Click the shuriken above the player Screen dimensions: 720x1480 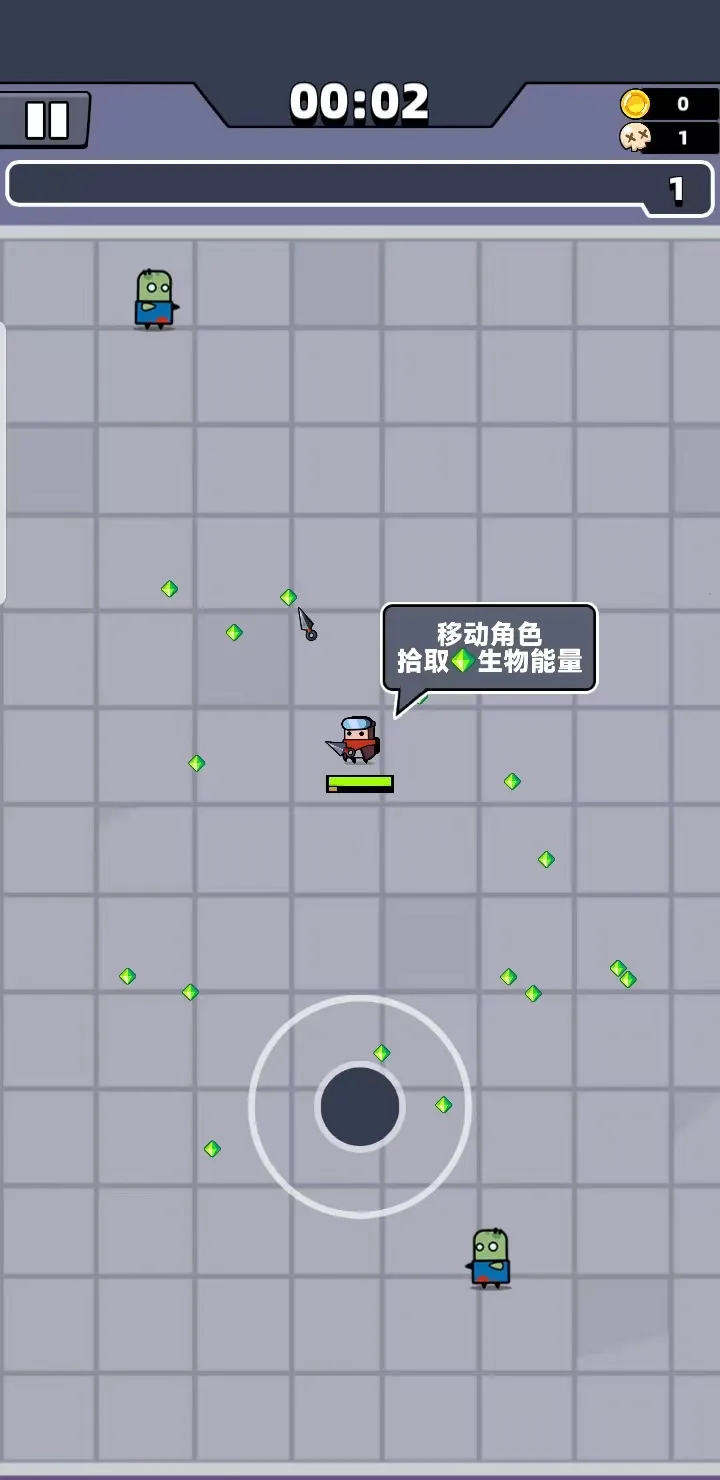coord(306,624)
